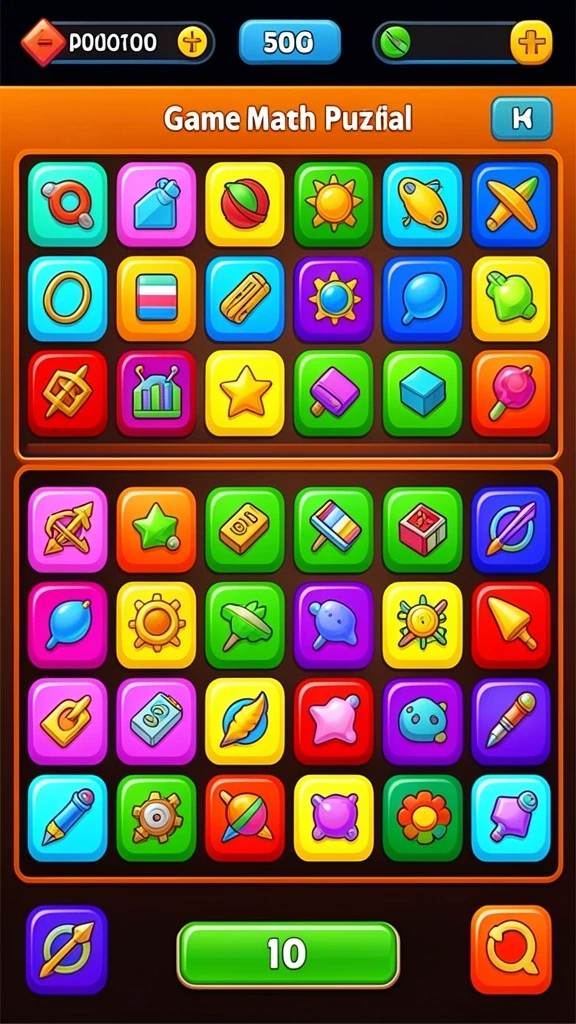Choose the flower tile on green

point(422,818)
